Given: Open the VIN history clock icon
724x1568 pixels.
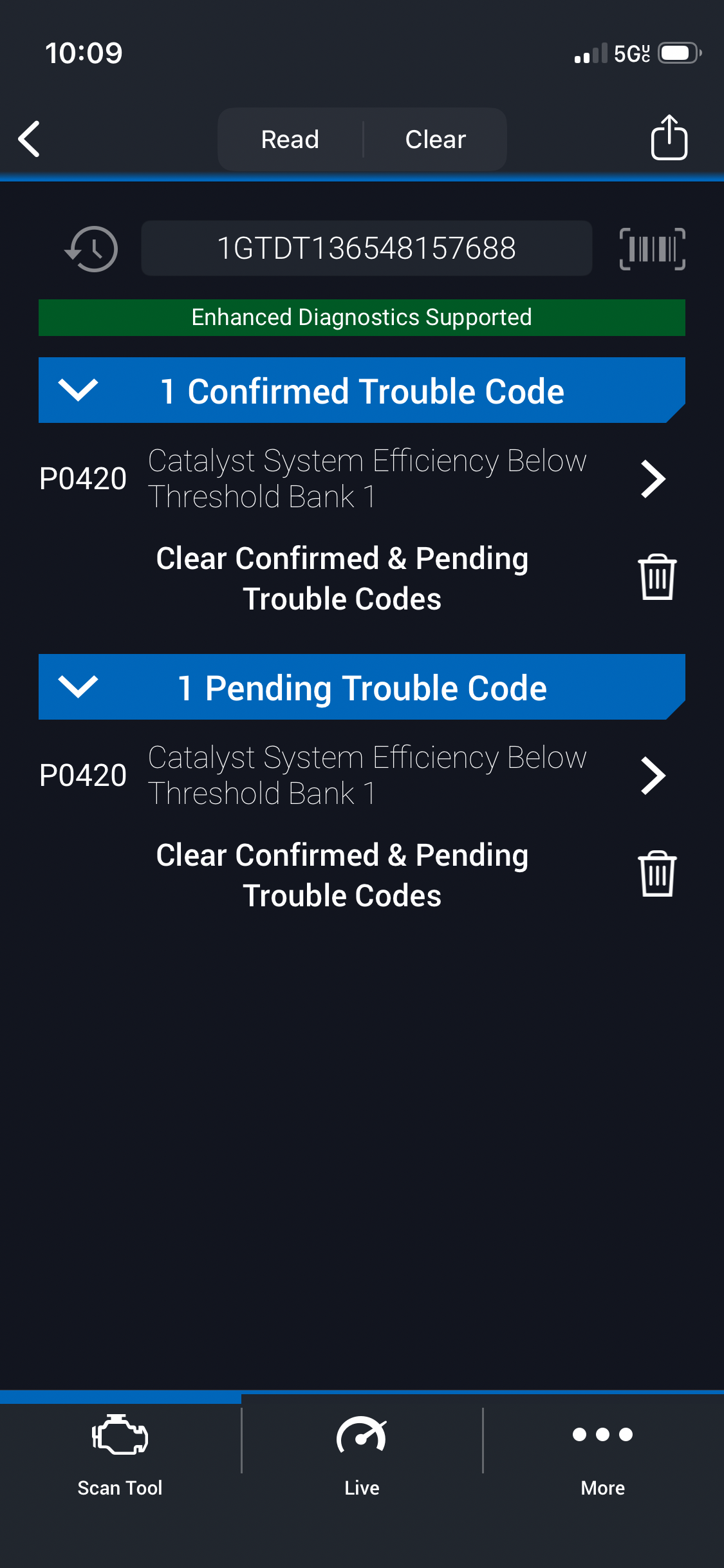Looking at the screenshot, I should (x=92, y=249).
